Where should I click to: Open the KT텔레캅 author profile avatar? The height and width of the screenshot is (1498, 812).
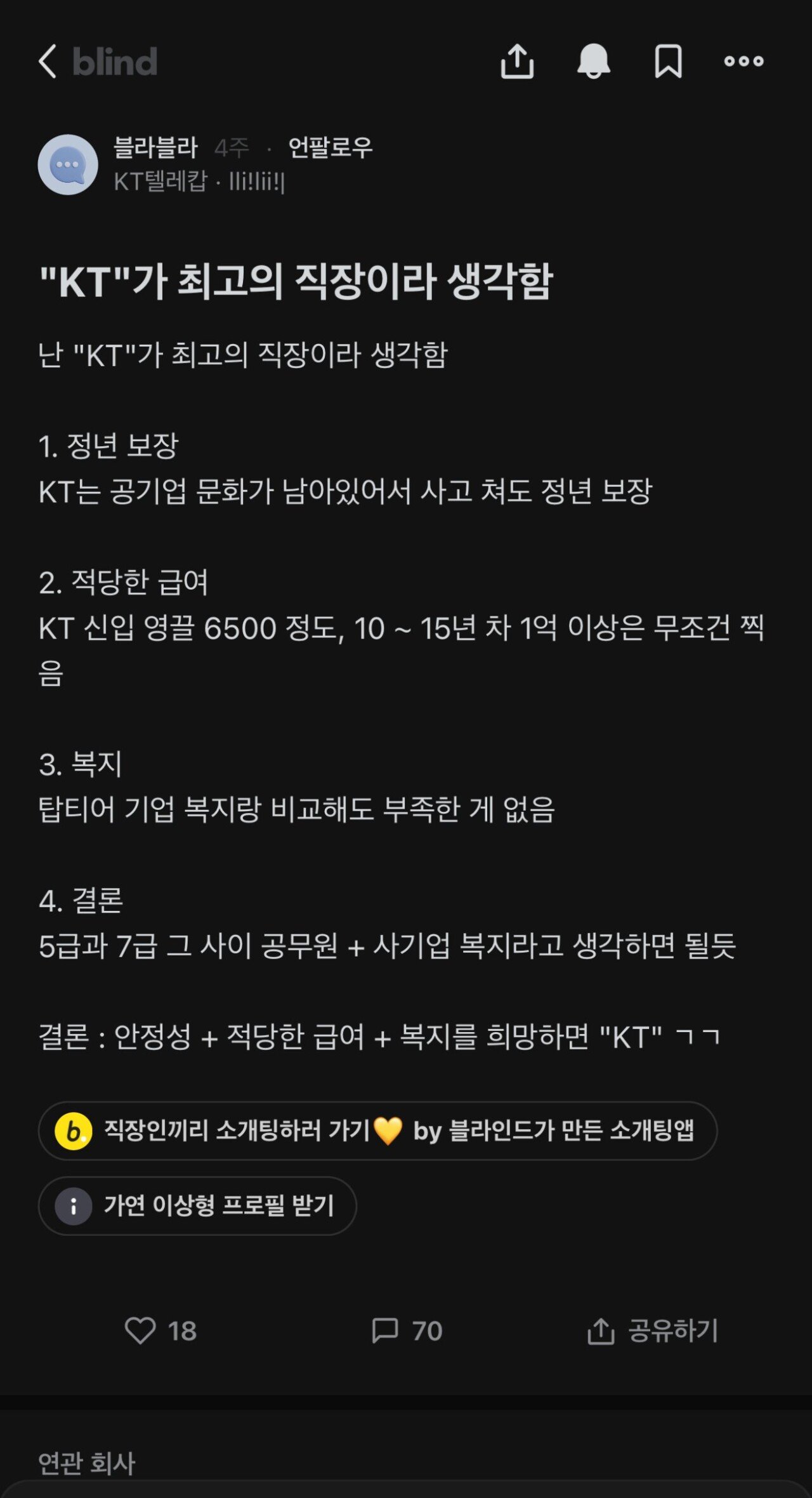coord(68,164)
